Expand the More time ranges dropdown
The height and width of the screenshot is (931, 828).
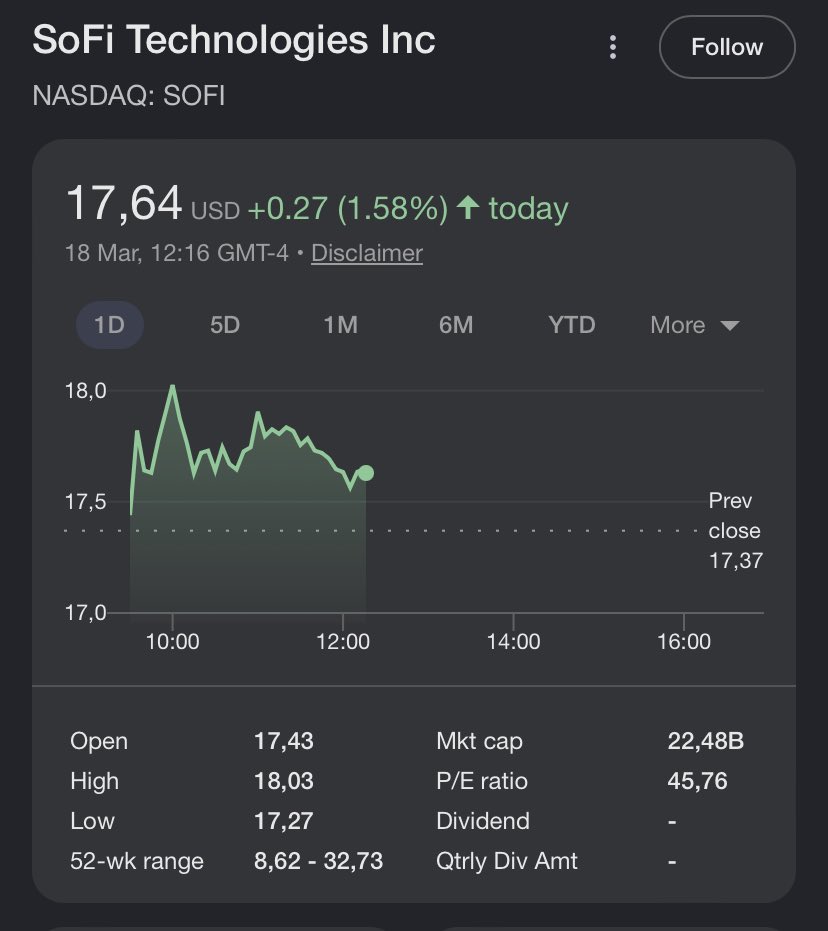[x=694, y=325]
